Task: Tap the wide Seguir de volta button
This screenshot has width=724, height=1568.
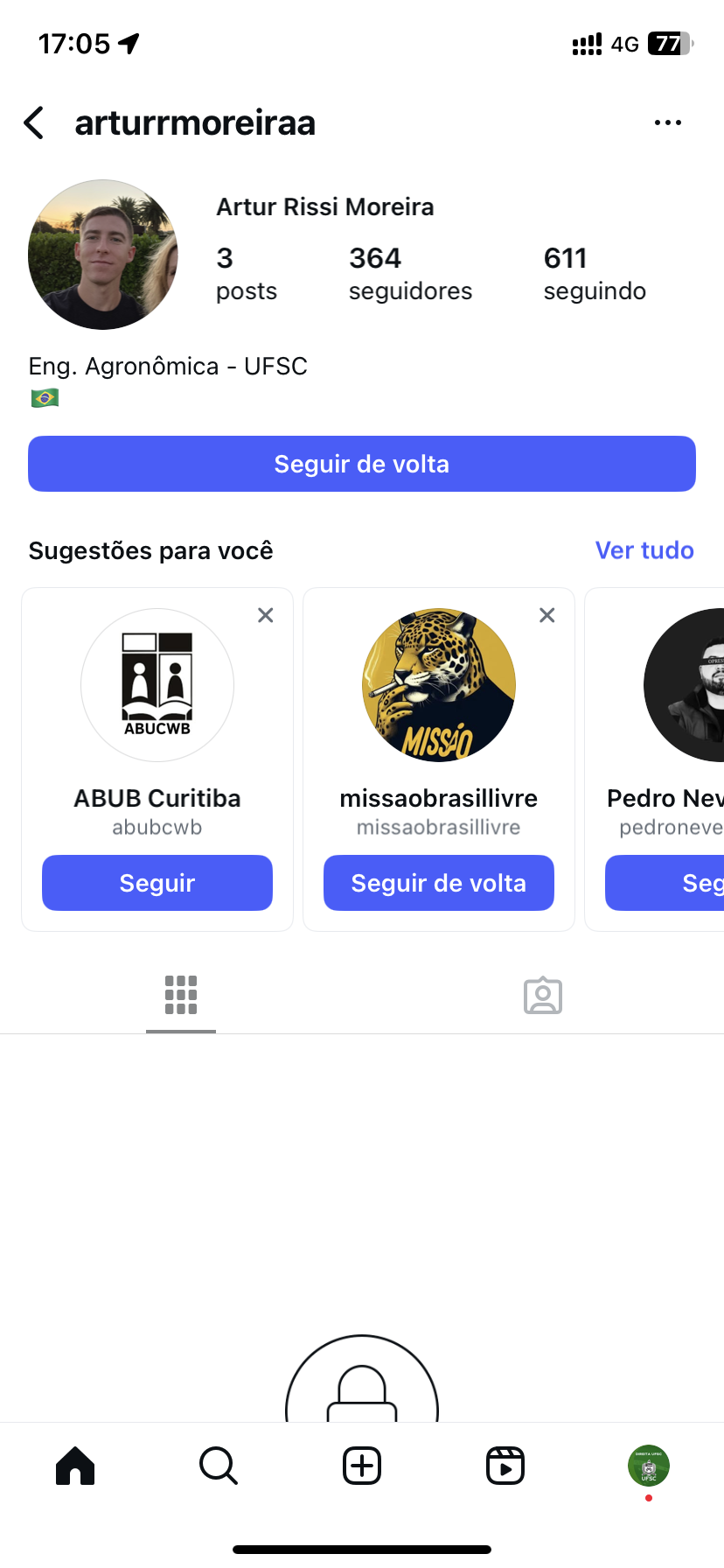Action: [362, 464]
